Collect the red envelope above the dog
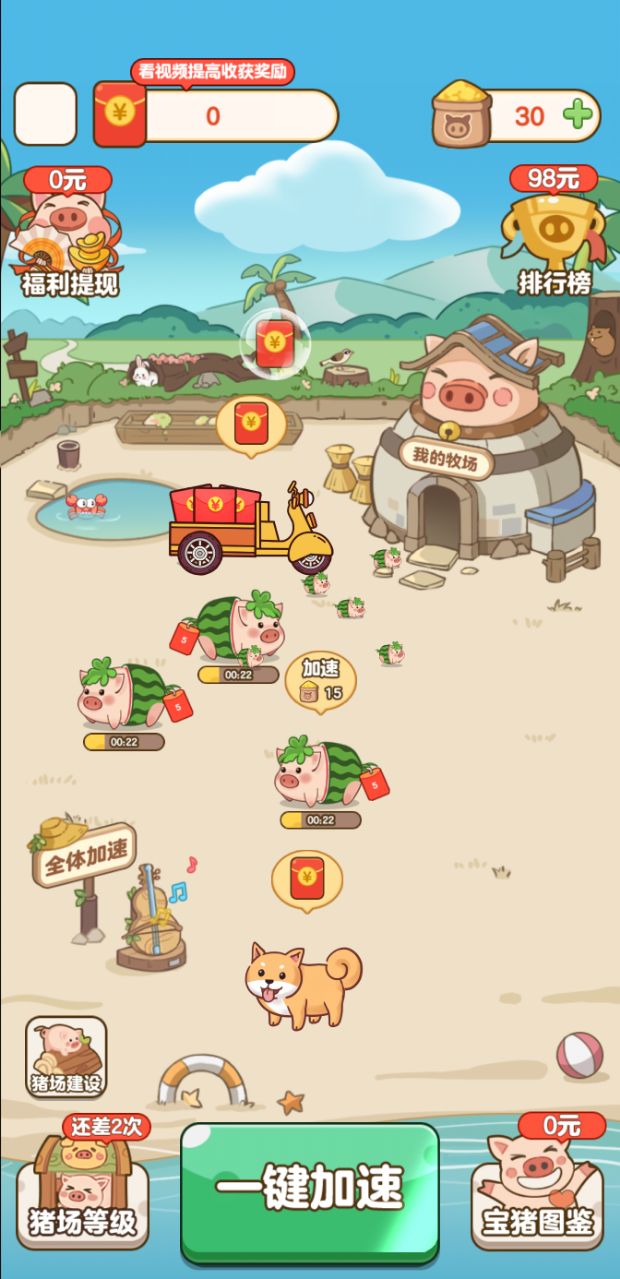The height and width of the screenshot is (1279, 620). (306, 879)
